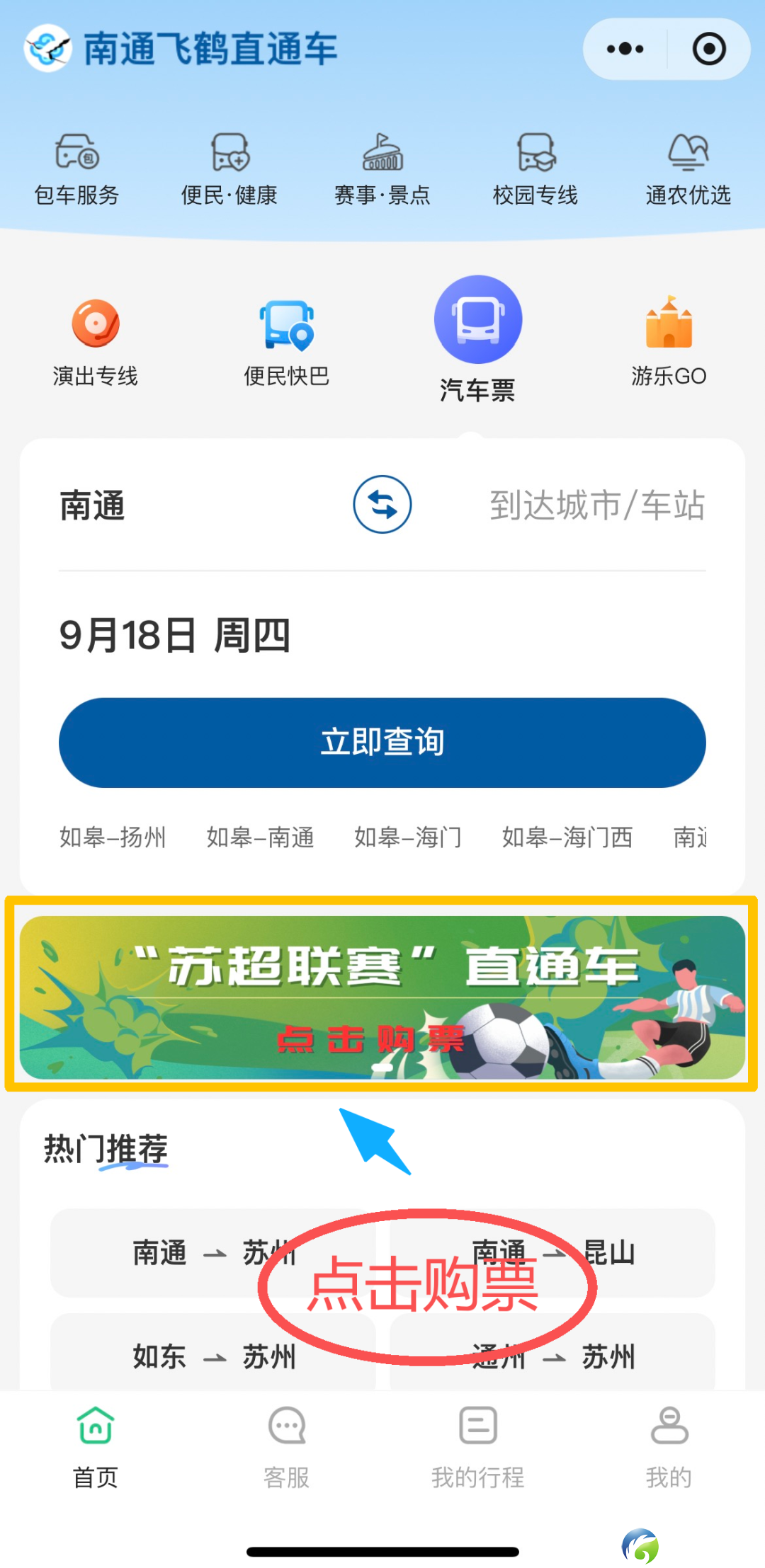Open the 苏超联赛 直通车 banner
Viewport: 765px width, 1568px height.
(382, 997)
